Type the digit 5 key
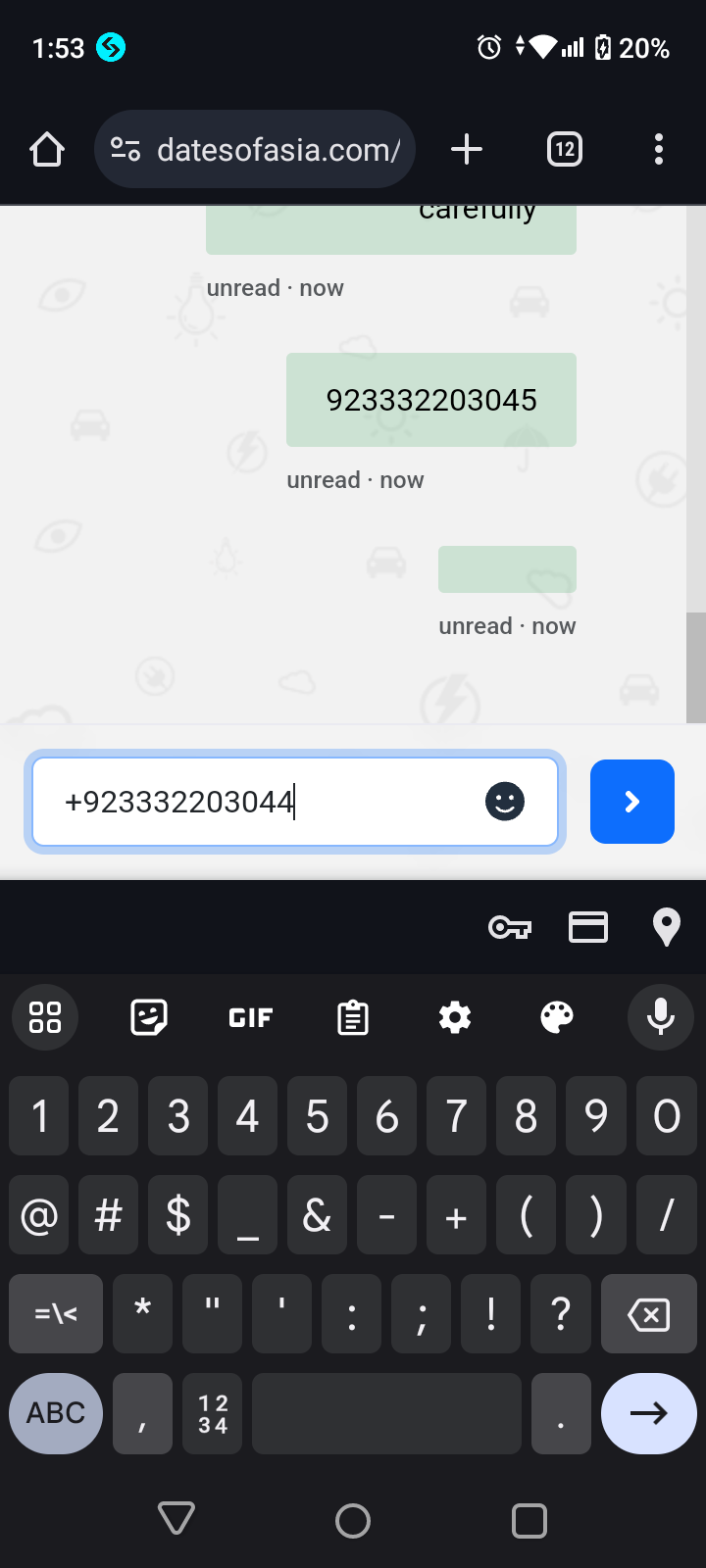 click(x=317, y=1116)
